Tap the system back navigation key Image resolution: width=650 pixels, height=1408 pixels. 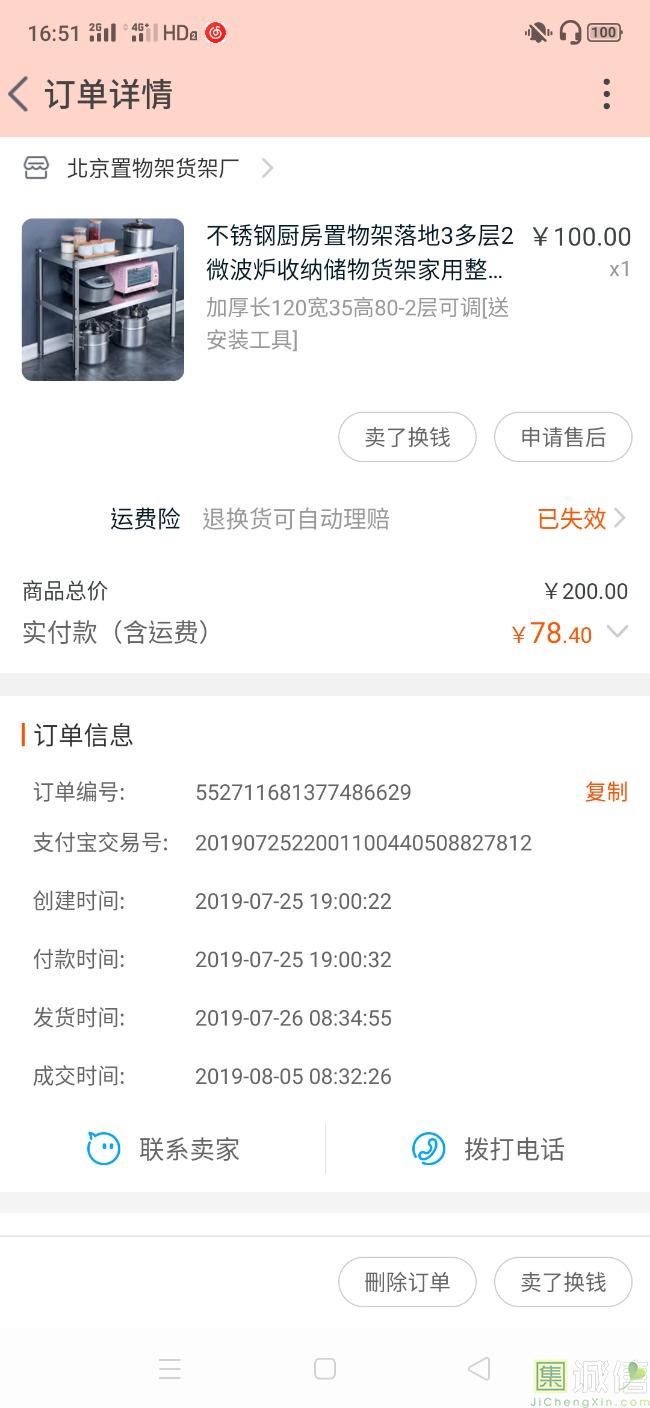pyautogui.click(x=479, y=1369)
